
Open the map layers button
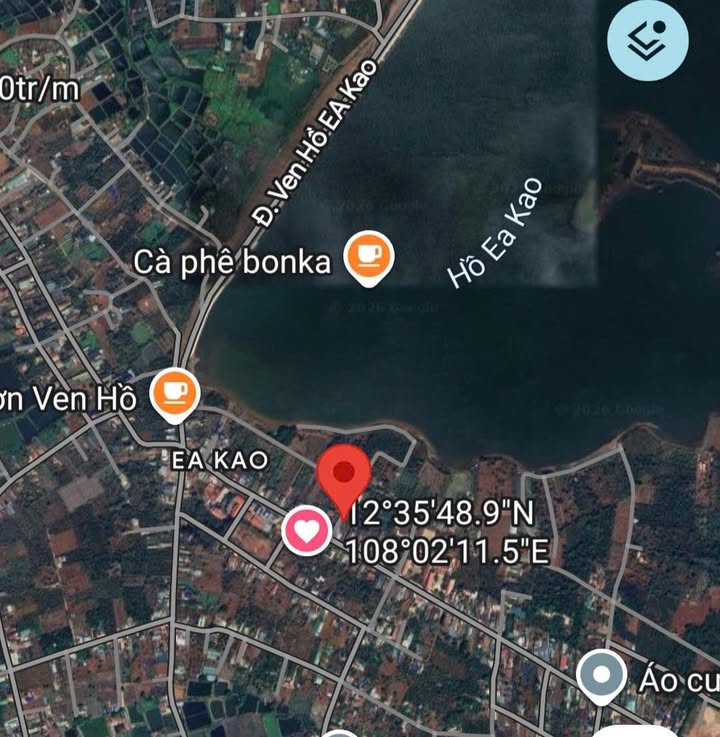click(648, 40)
